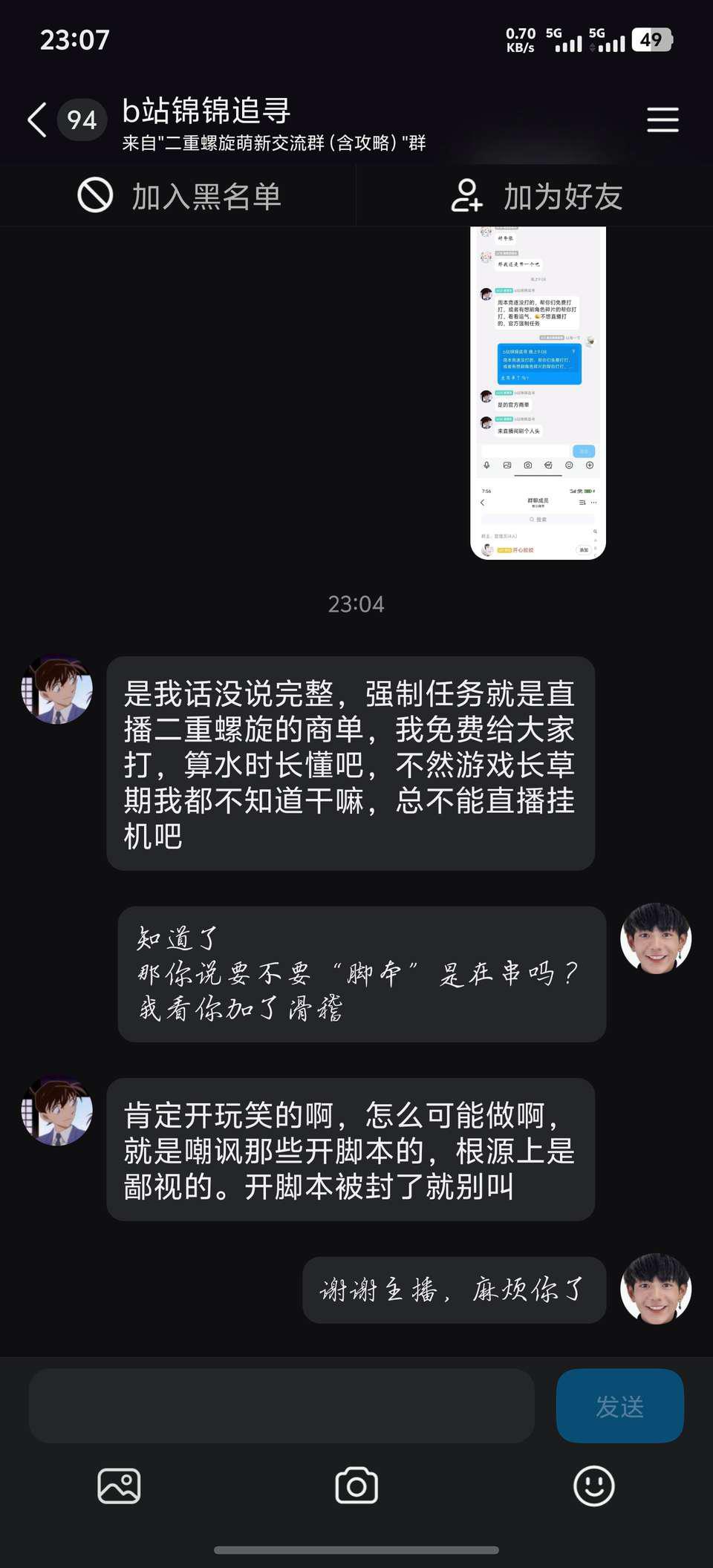Viewport: 713px width, 1568px height.
Task: Tap b站锦锦追寻's avatar beside the 强制任务 message
Action: (57, 690)
